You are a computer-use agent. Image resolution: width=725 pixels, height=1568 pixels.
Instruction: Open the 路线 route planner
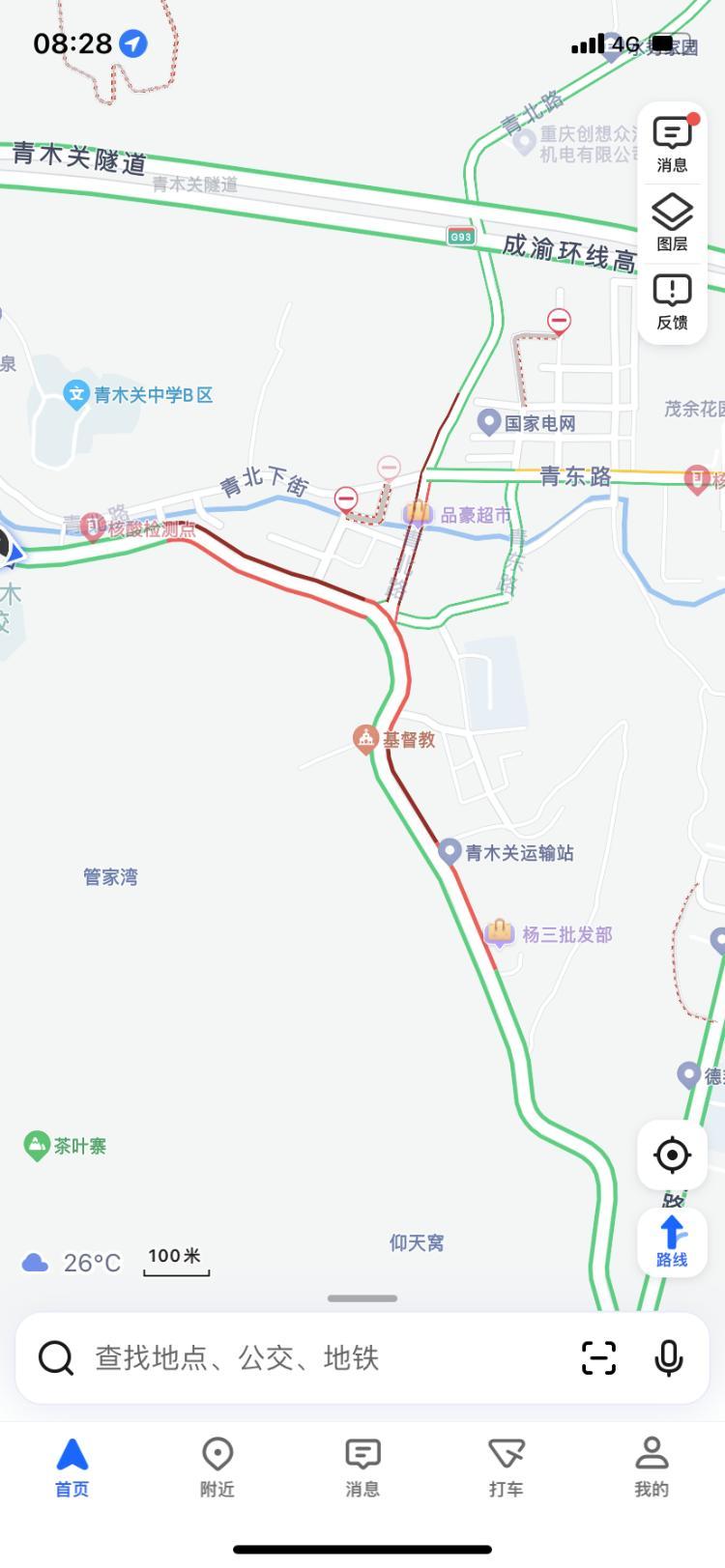coord(672,1241)
